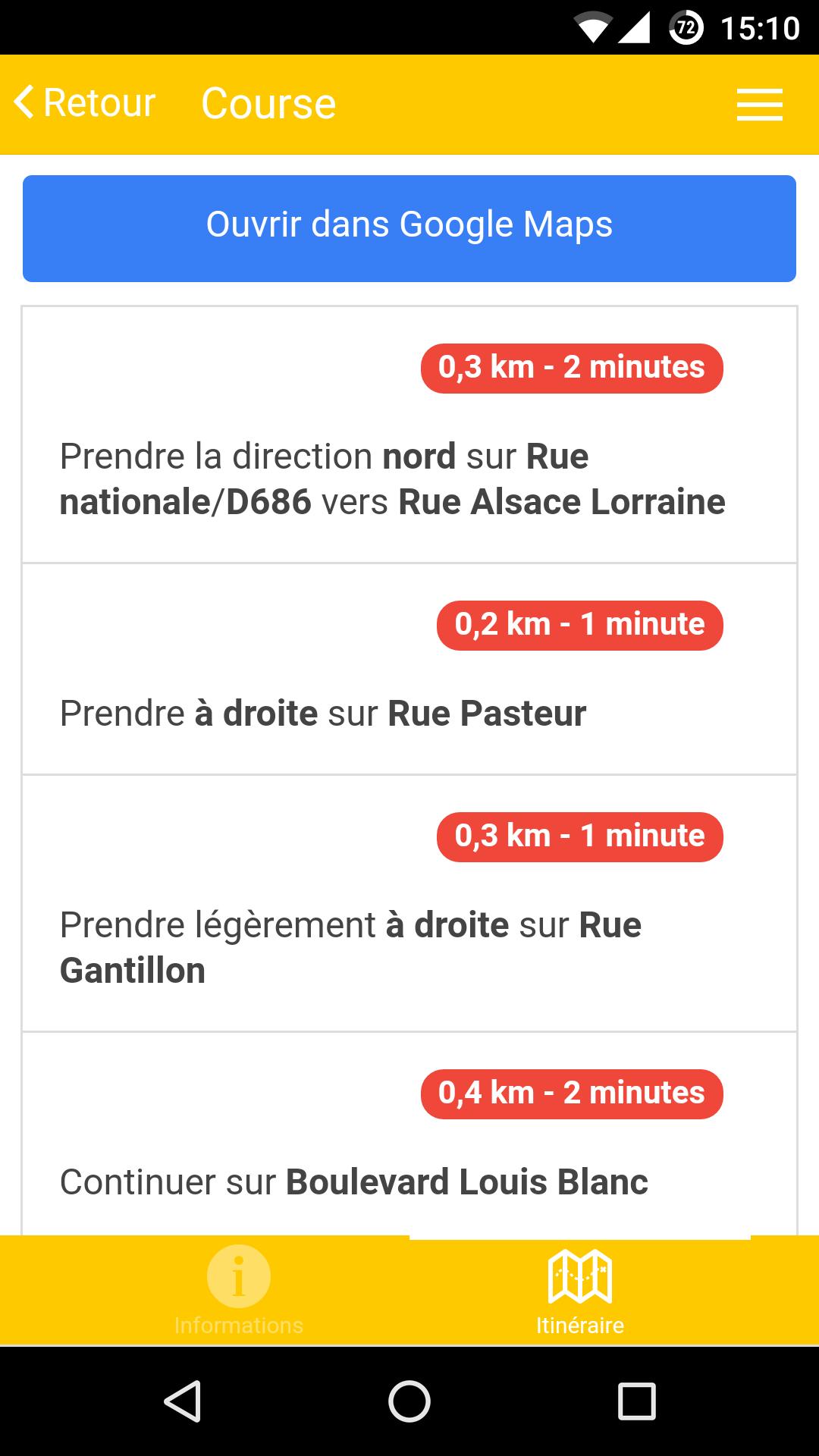The height and width of the screenshot is (1456, 819).
Task: Tap the Informations info icon
Action: 237,1276
